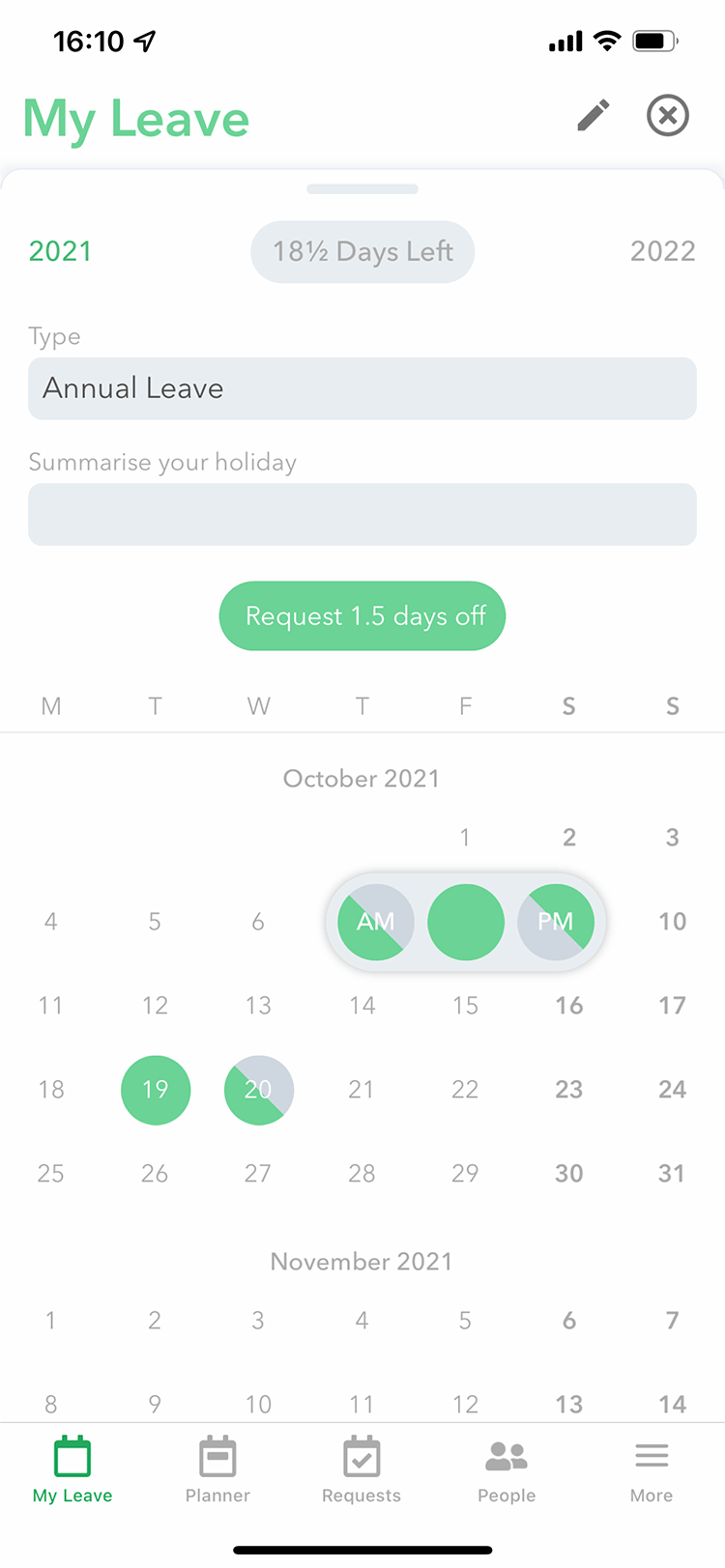
Task: Choose the PM half-day option
Action: coord(556,922)
